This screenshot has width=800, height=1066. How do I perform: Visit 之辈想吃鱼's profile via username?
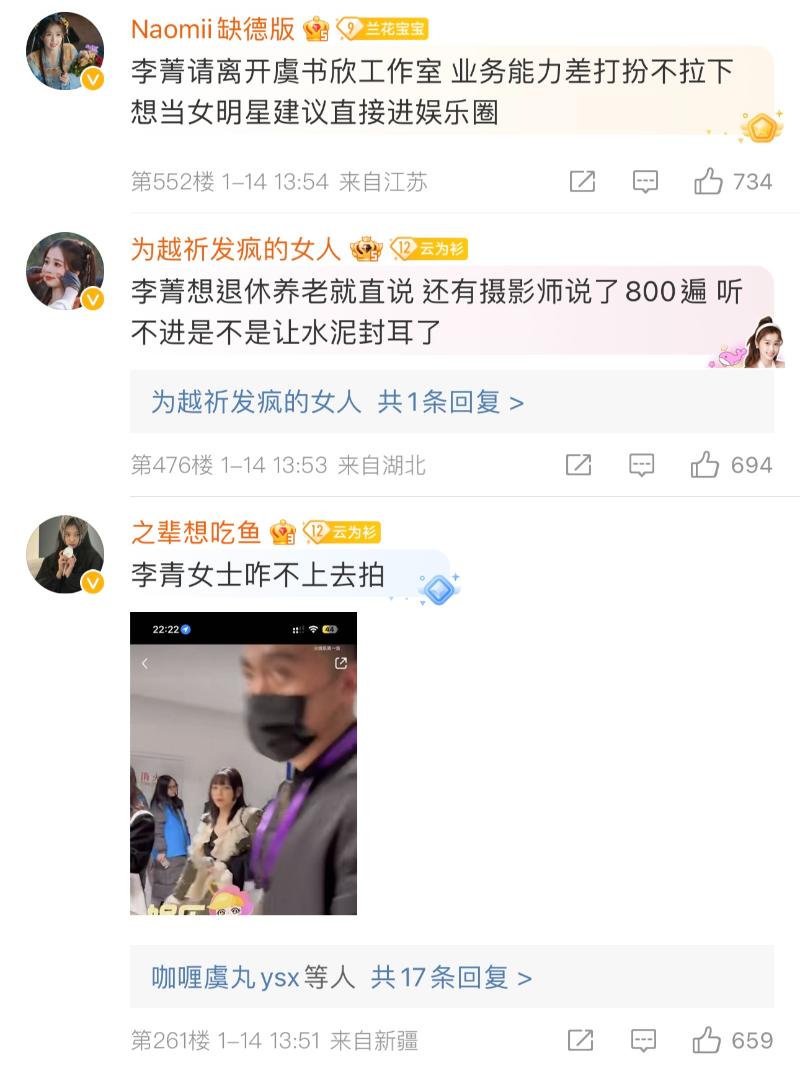pos(195,532)
